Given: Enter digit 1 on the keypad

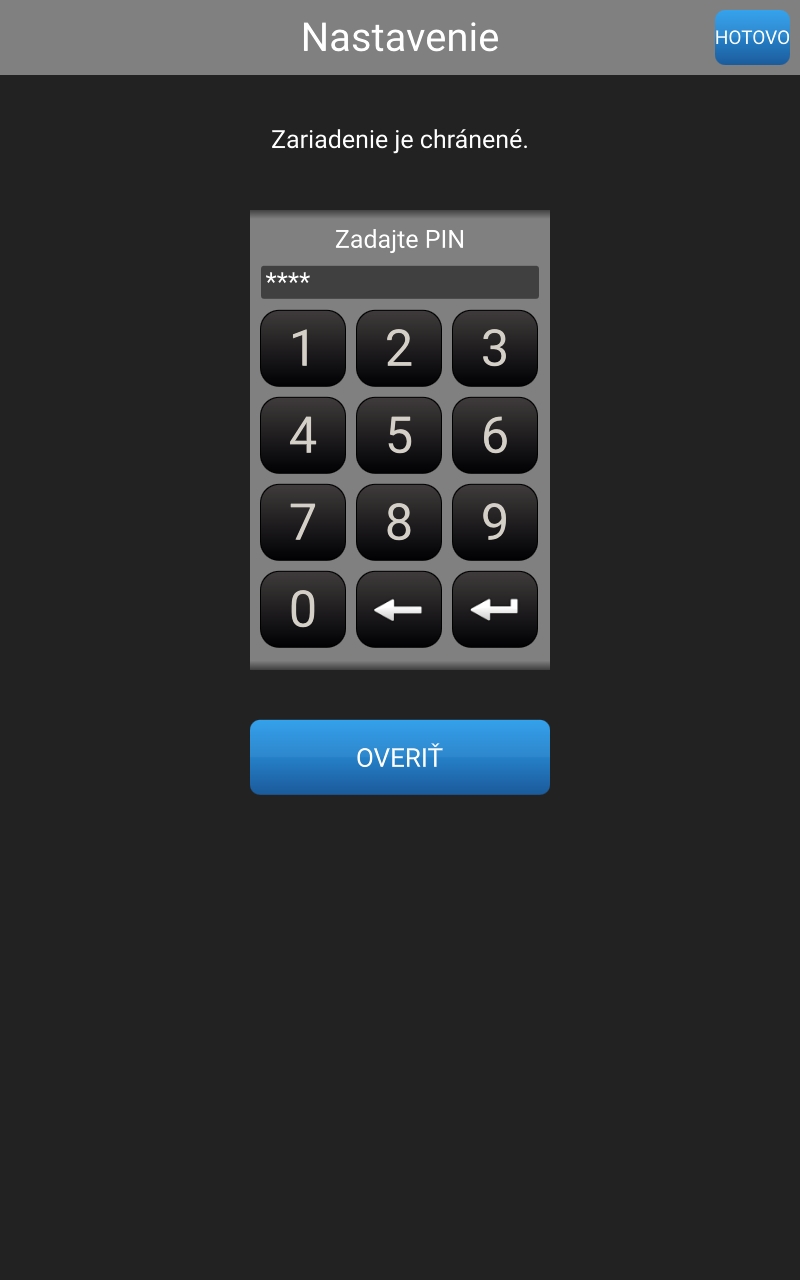Looking at the screenshot, I should (303, 348).
